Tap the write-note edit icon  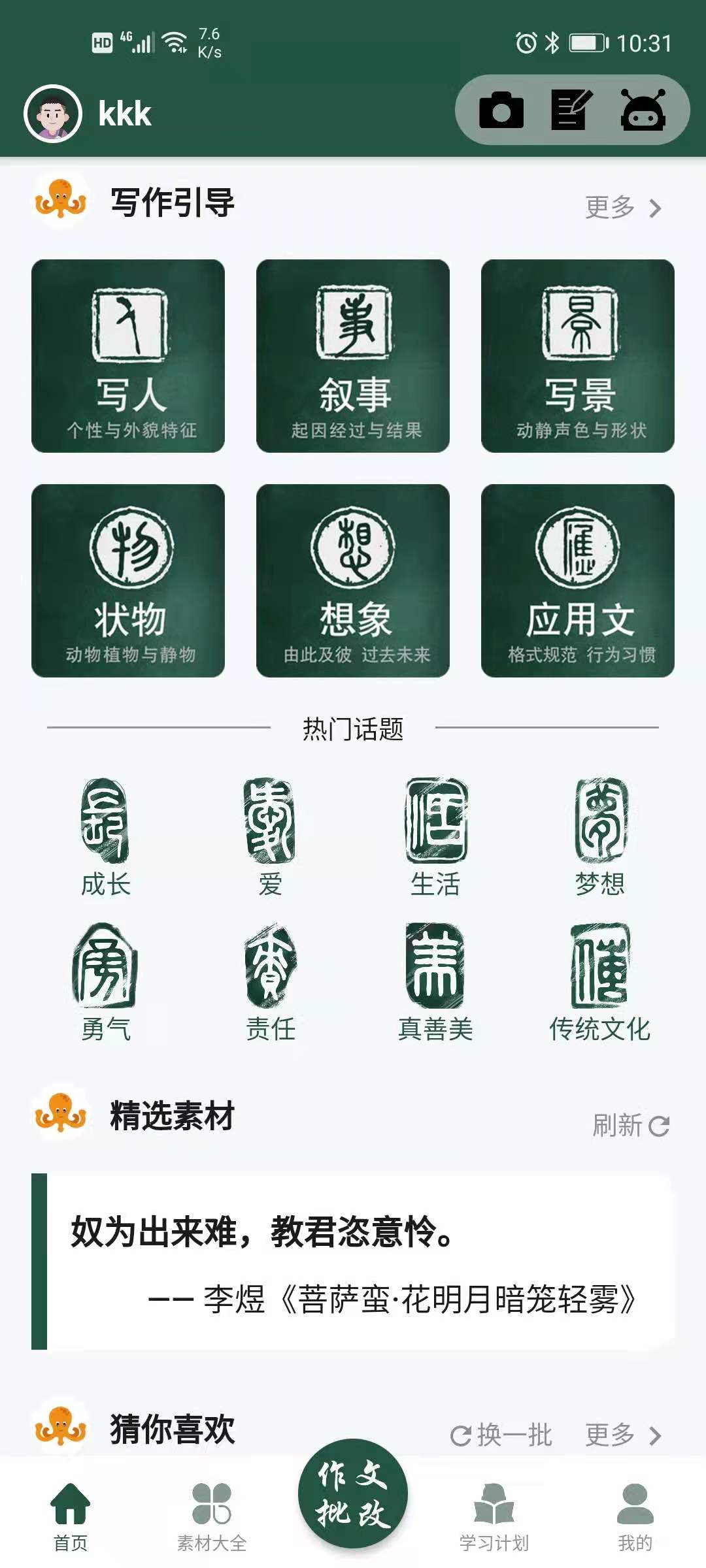coord(571,110)
